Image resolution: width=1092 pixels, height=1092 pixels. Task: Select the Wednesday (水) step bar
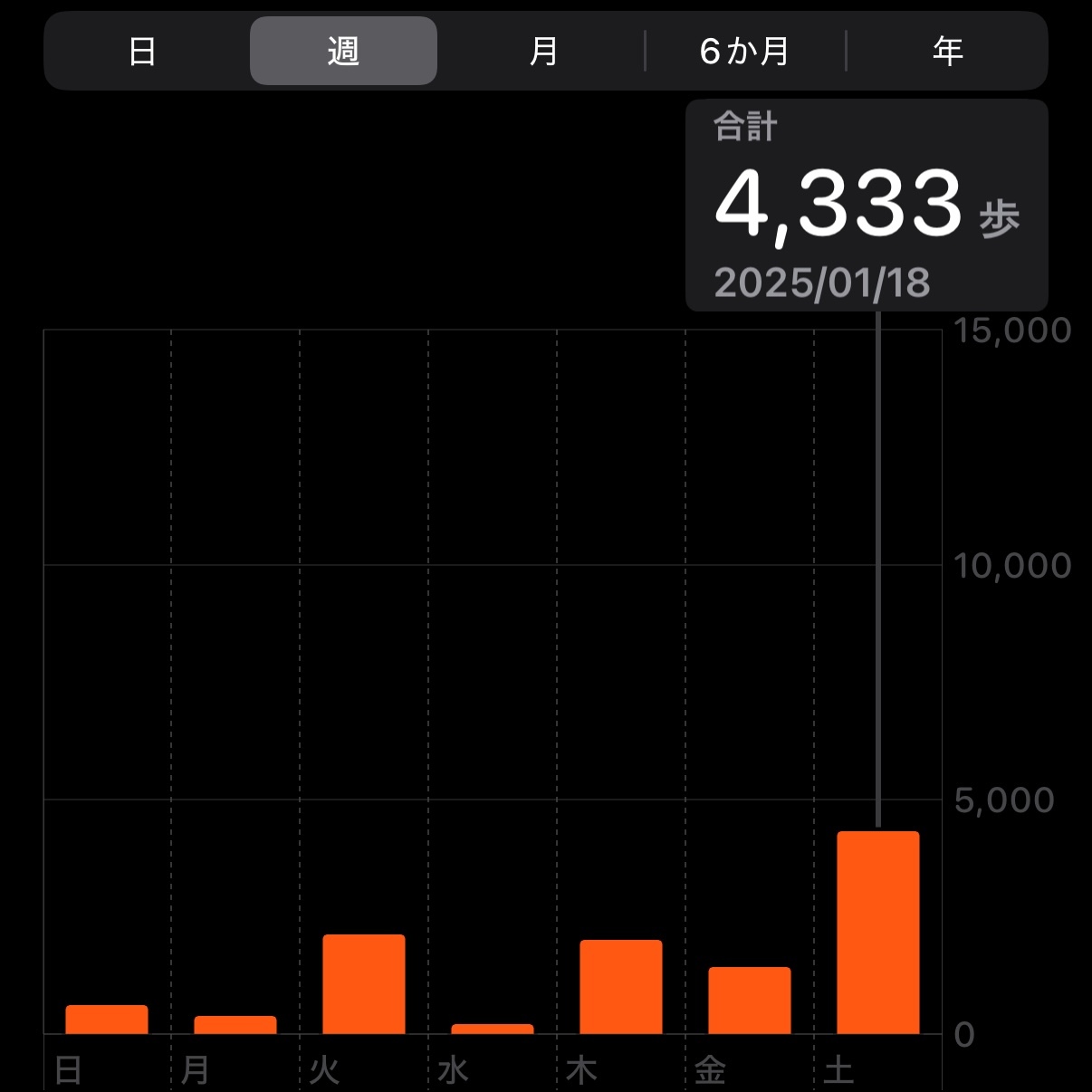pyautogui.click(x=493, y=1029)
